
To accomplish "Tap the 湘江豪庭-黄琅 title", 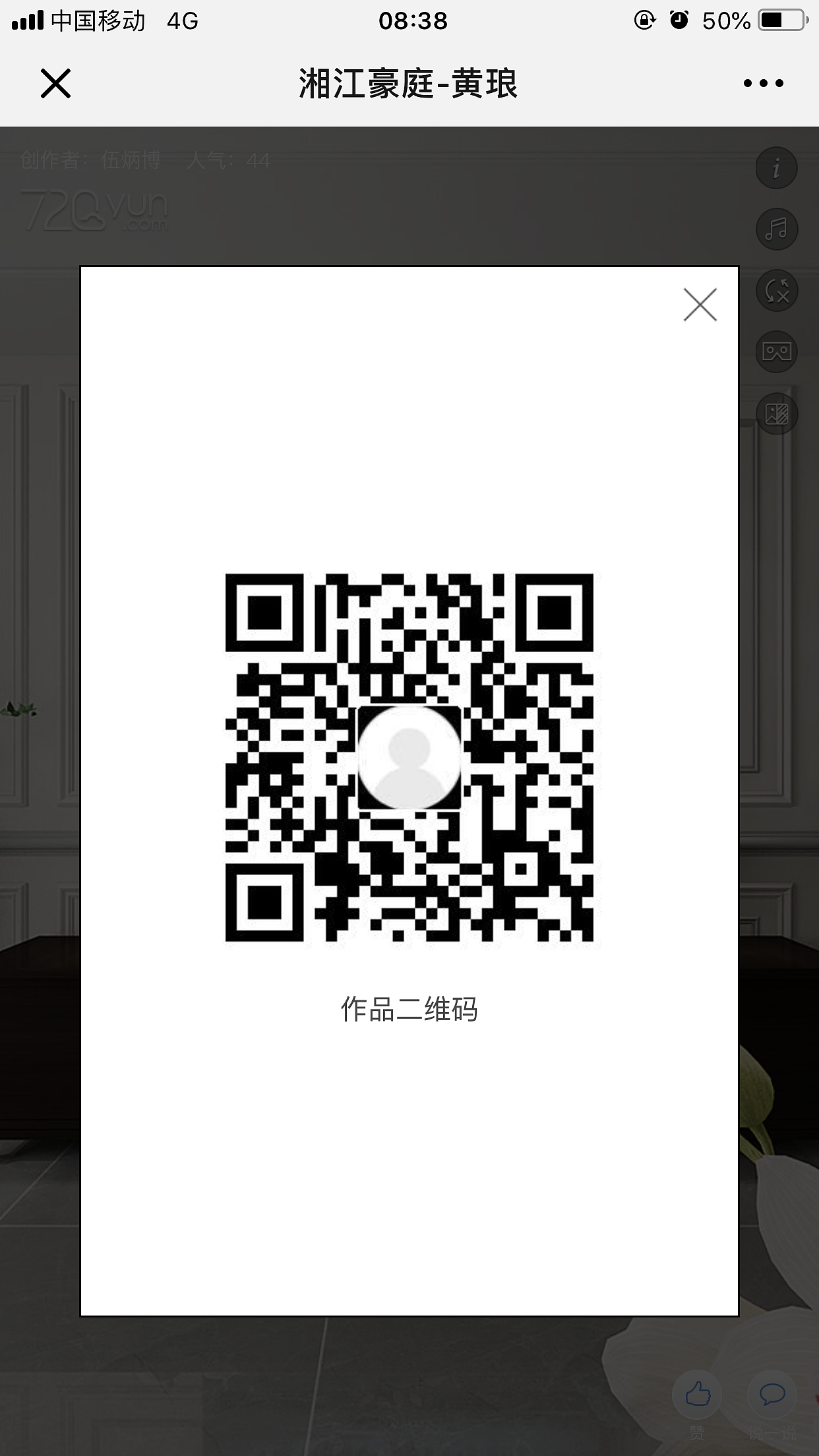I will pyautogui.click(x=409, y=82).
